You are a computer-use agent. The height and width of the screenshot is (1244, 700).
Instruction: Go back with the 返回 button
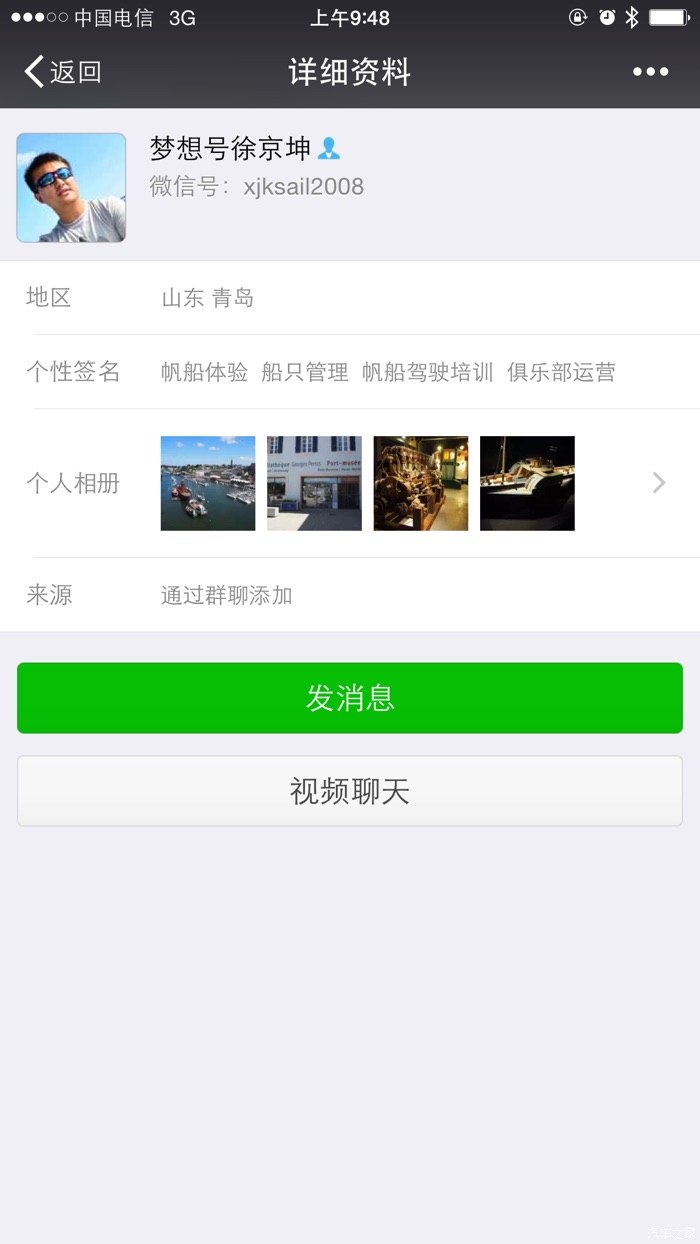(62, 72)
